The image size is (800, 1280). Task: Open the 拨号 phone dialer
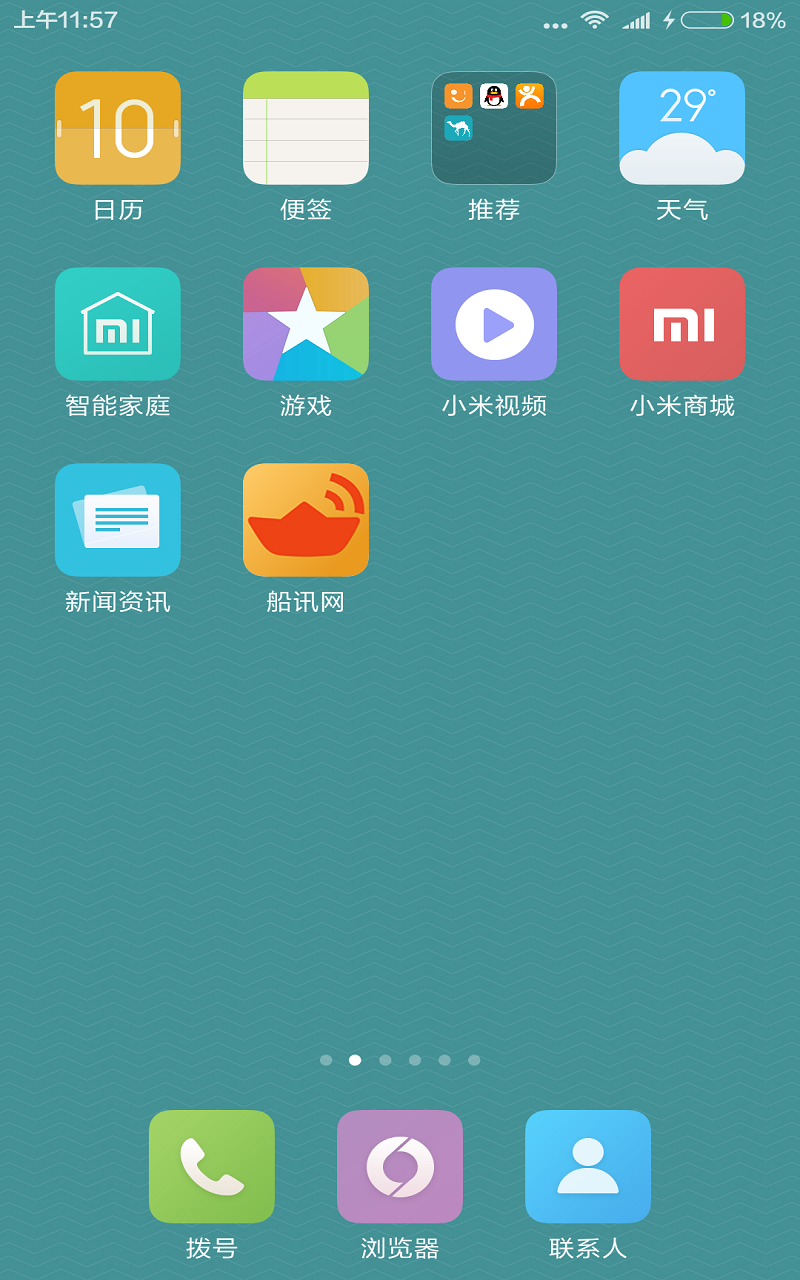(212, 1167)
